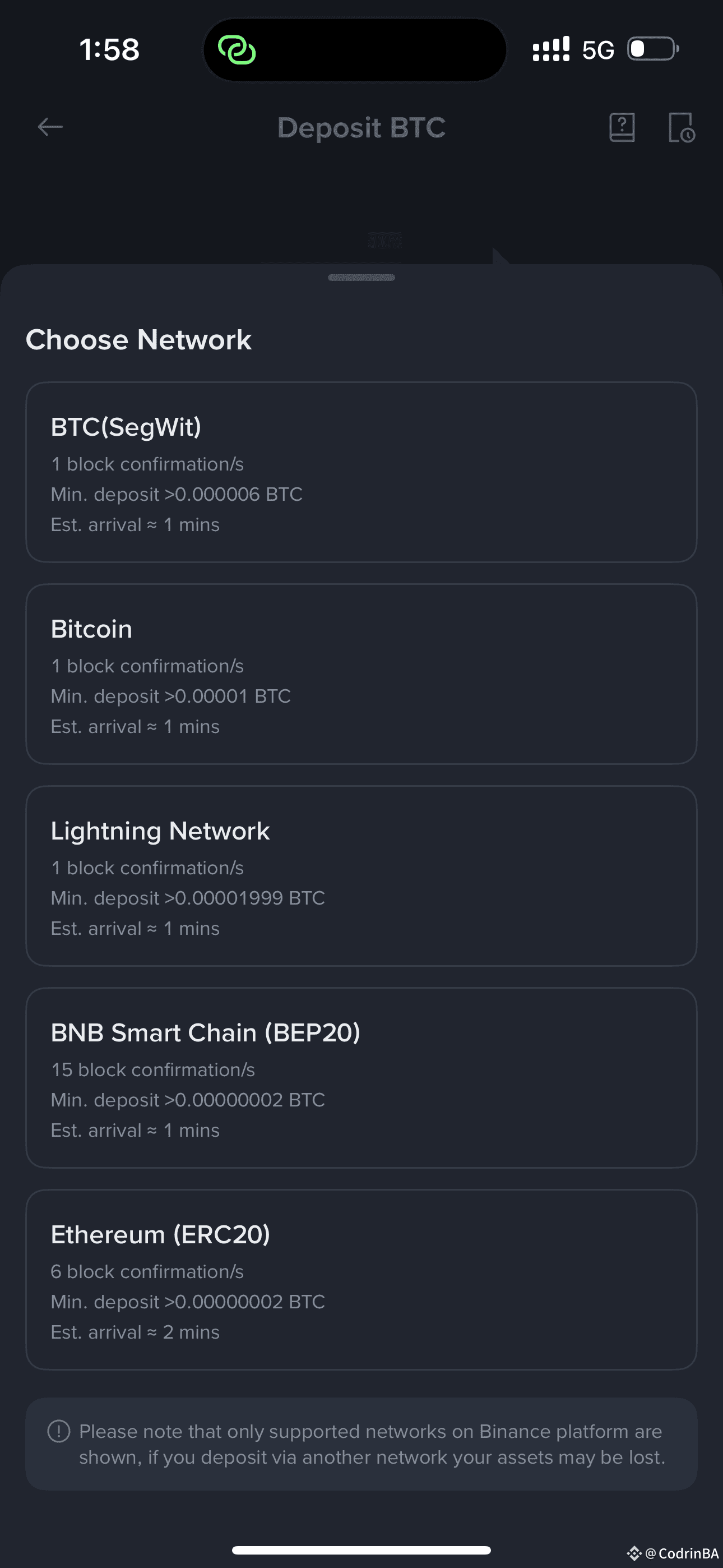The width and height of the screenshot is (723, 1568).
Task: Toggle the battery indicator in status bar
Action: coord(650,49)
